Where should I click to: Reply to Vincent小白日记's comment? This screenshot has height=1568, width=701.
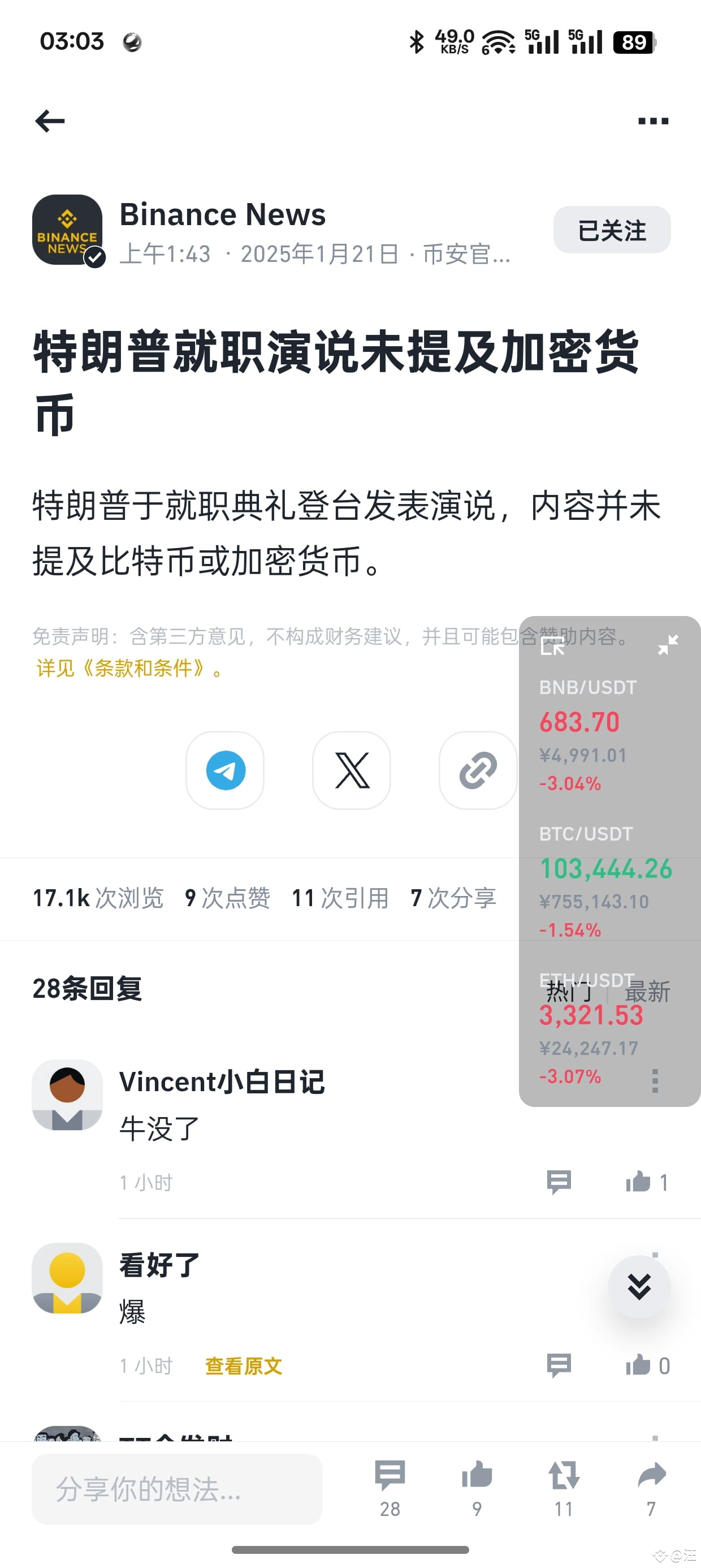pos(559,1182)
